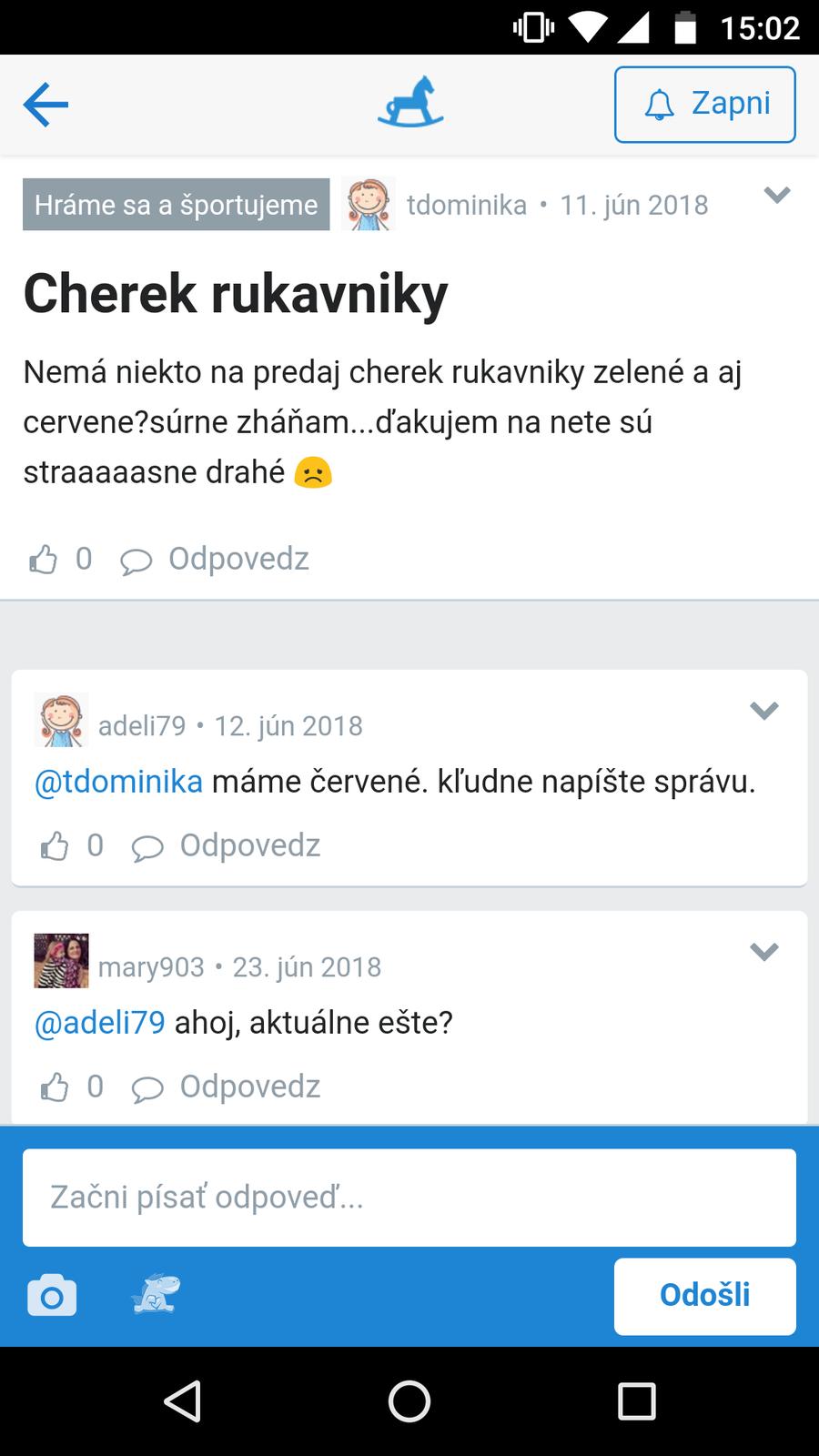The height and width of the screenshot is (1456, 819).
Task: Like mary903's comment
Action: [55, 1087]
